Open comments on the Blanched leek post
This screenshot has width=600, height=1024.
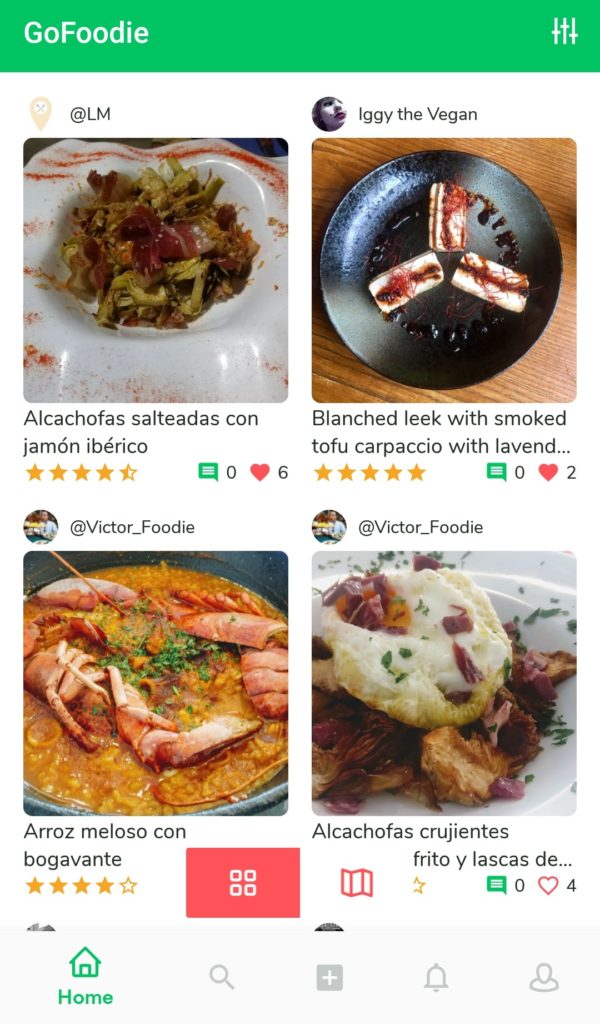(496, 472)
